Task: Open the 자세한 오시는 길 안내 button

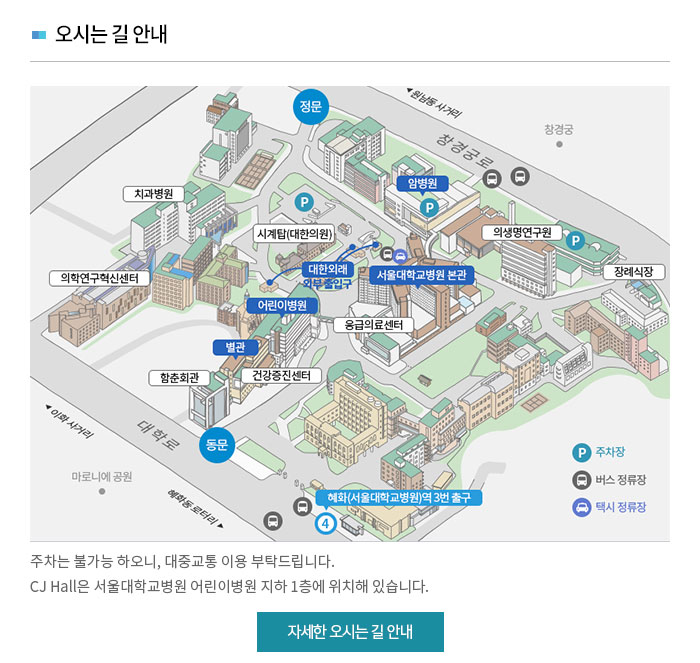Action: (350, 632)
